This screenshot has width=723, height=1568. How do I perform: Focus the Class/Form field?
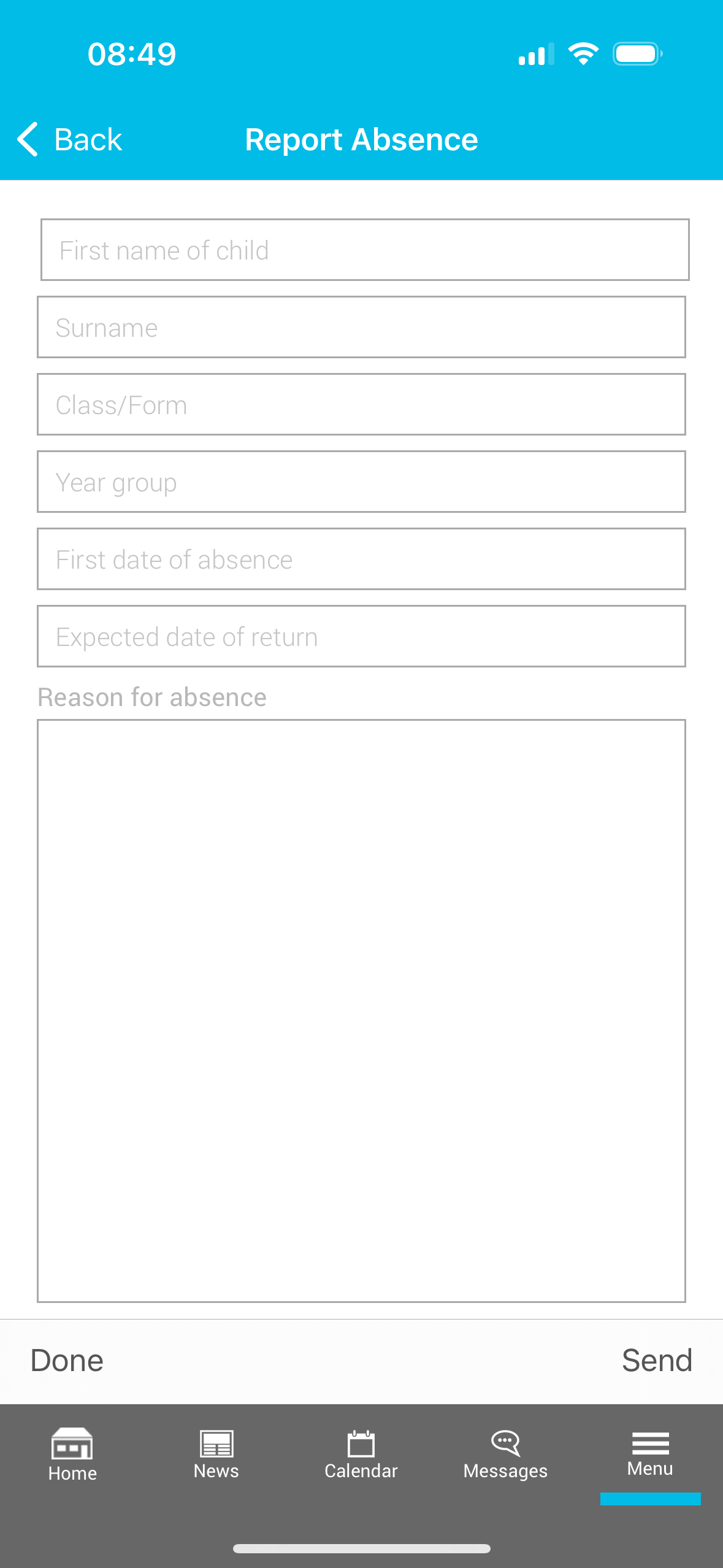[361, 404]
